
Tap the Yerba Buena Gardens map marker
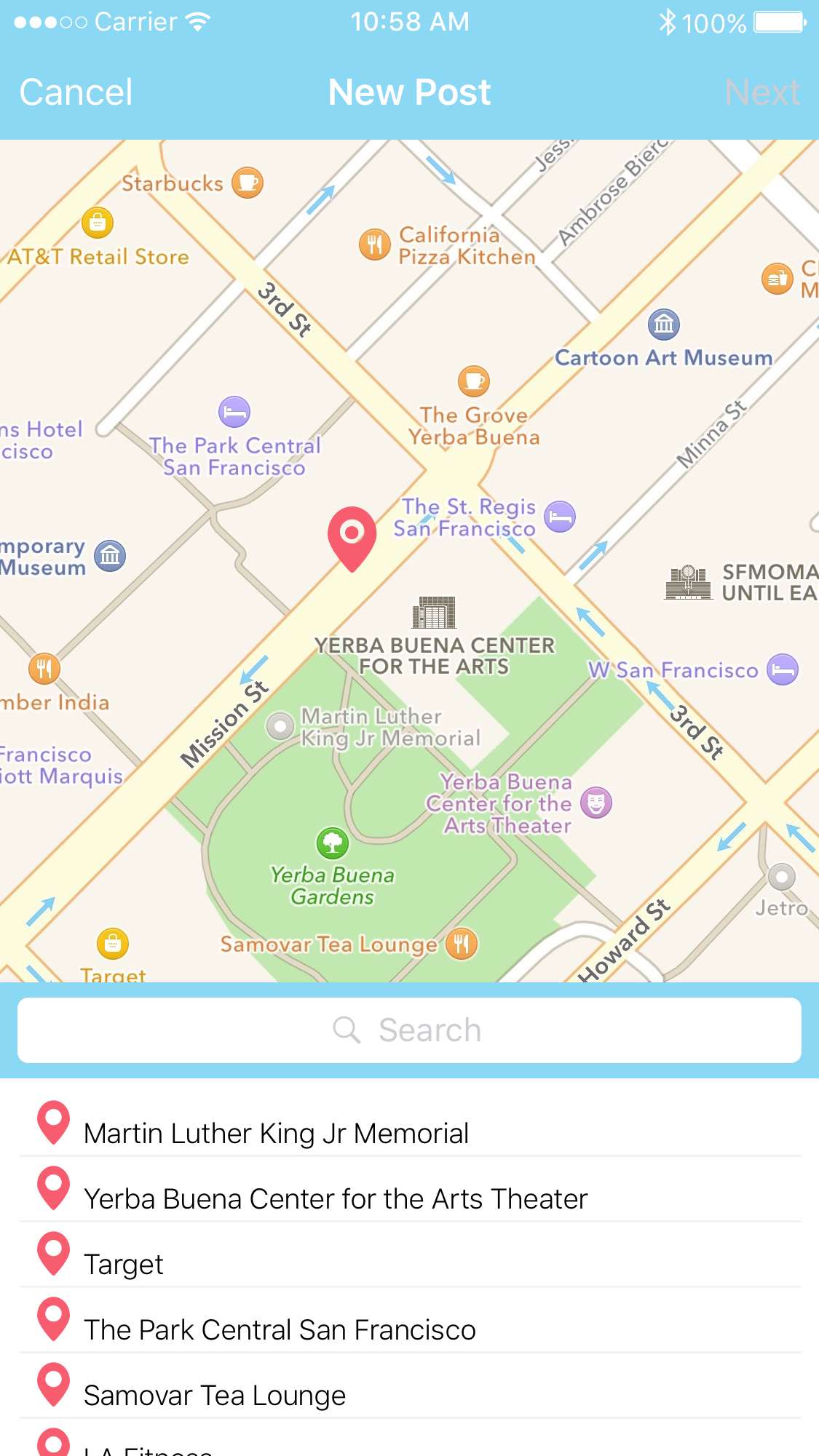click(x=332, y=843)
